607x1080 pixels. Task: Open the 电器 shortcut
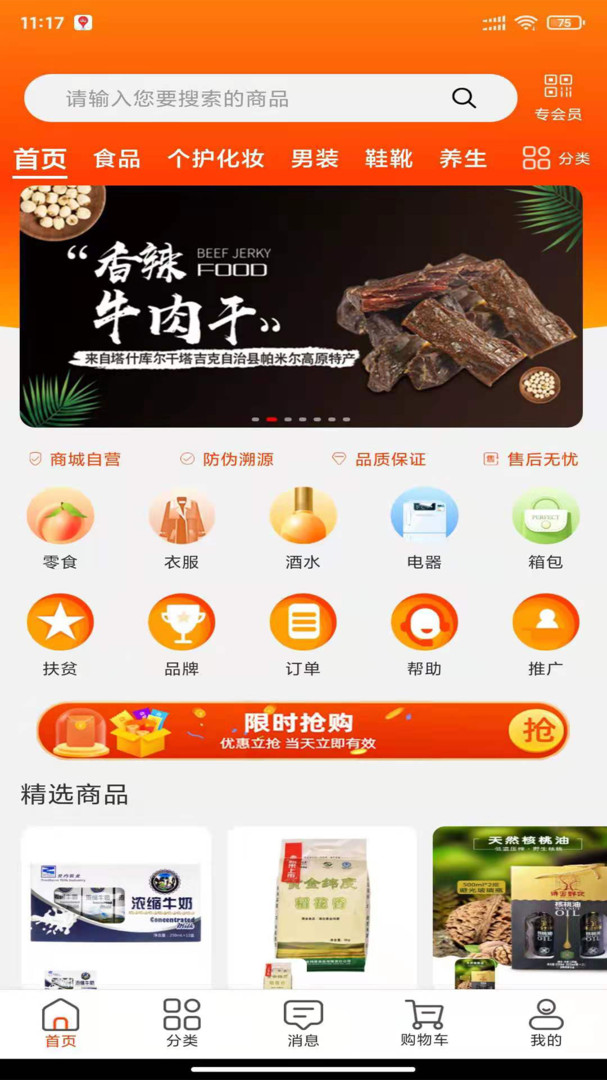(424, 528)
